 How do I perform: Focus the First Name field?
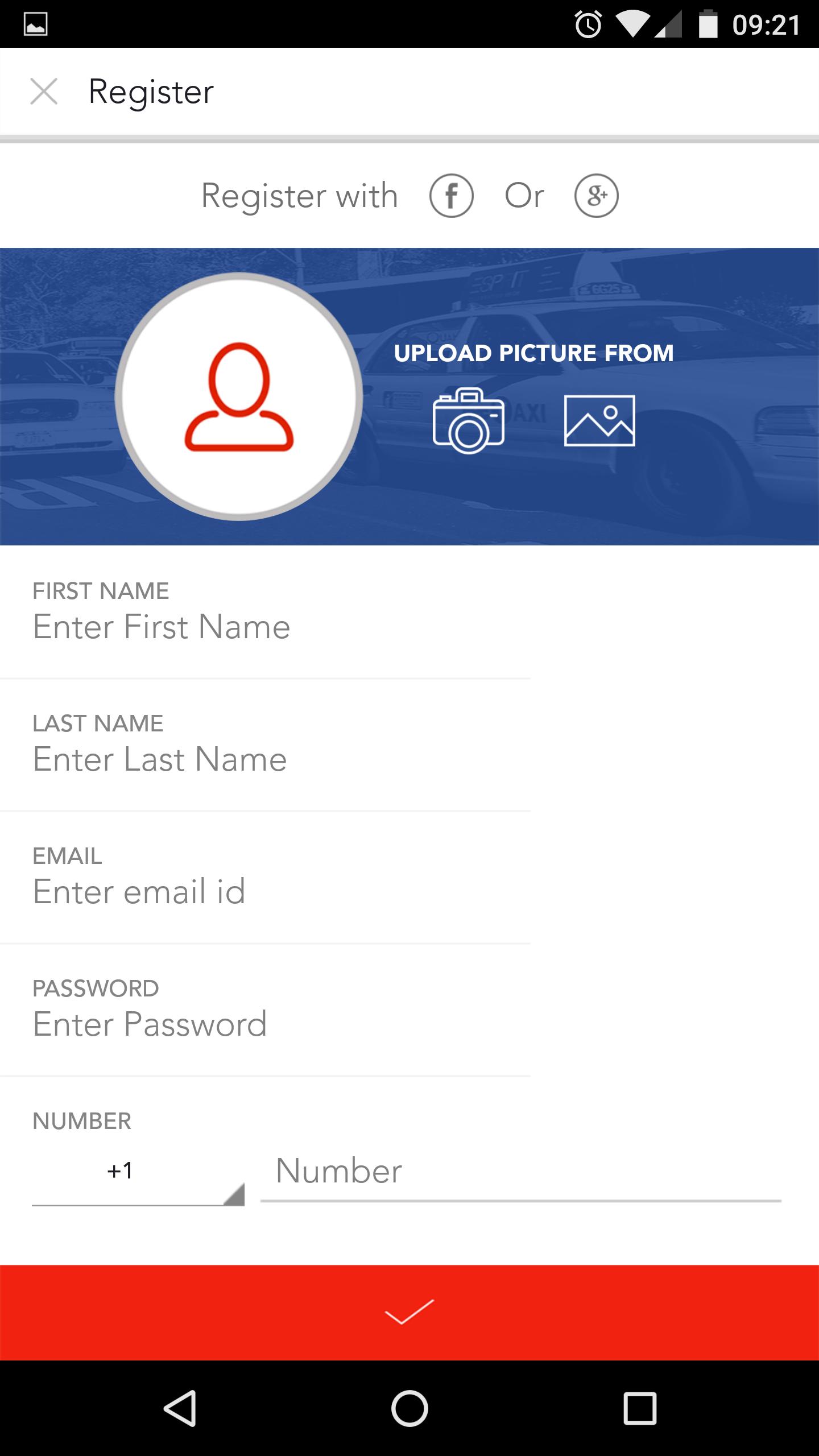click(x=265, y=627)
